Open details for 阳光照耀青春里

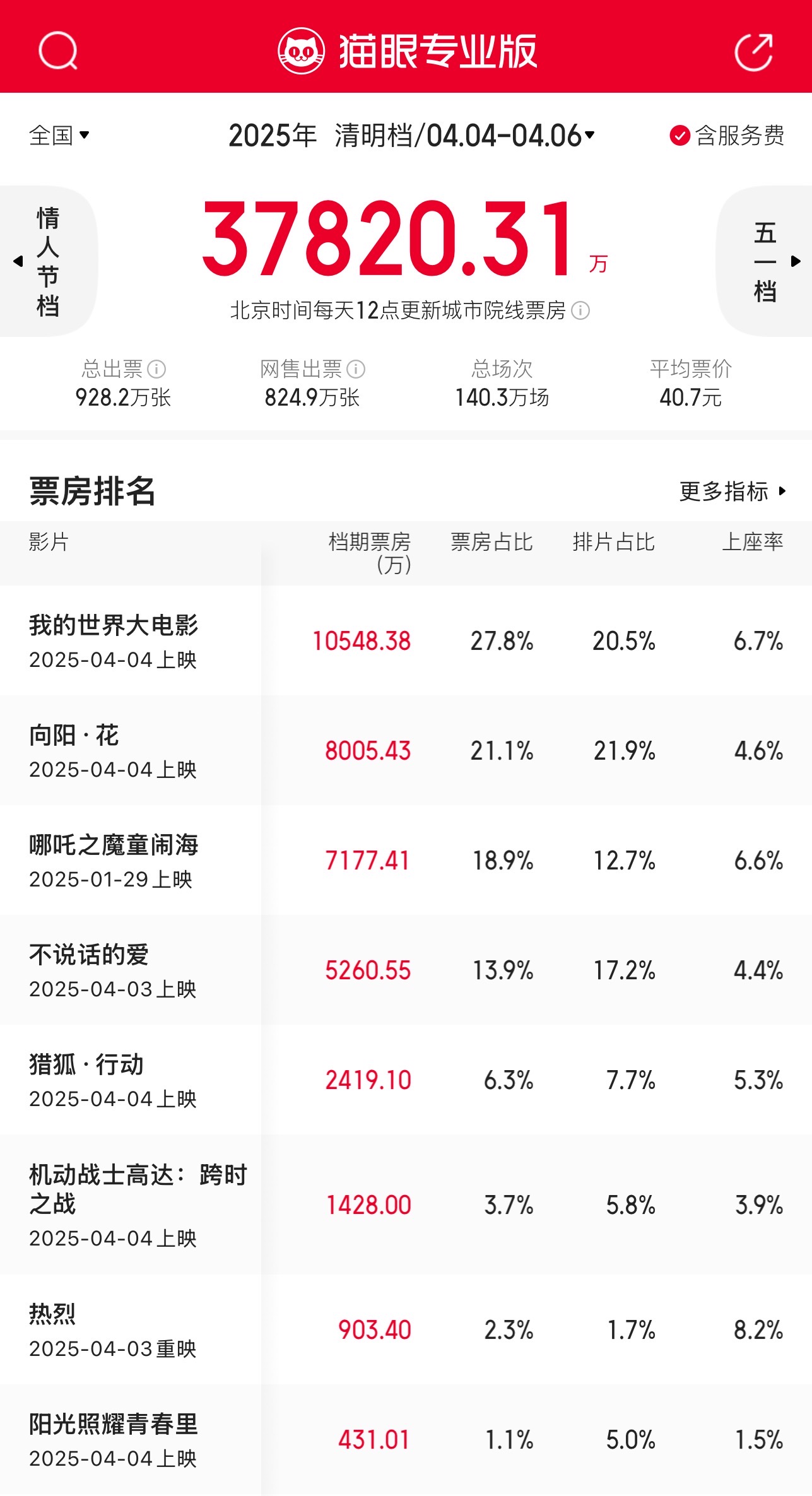406,1440
